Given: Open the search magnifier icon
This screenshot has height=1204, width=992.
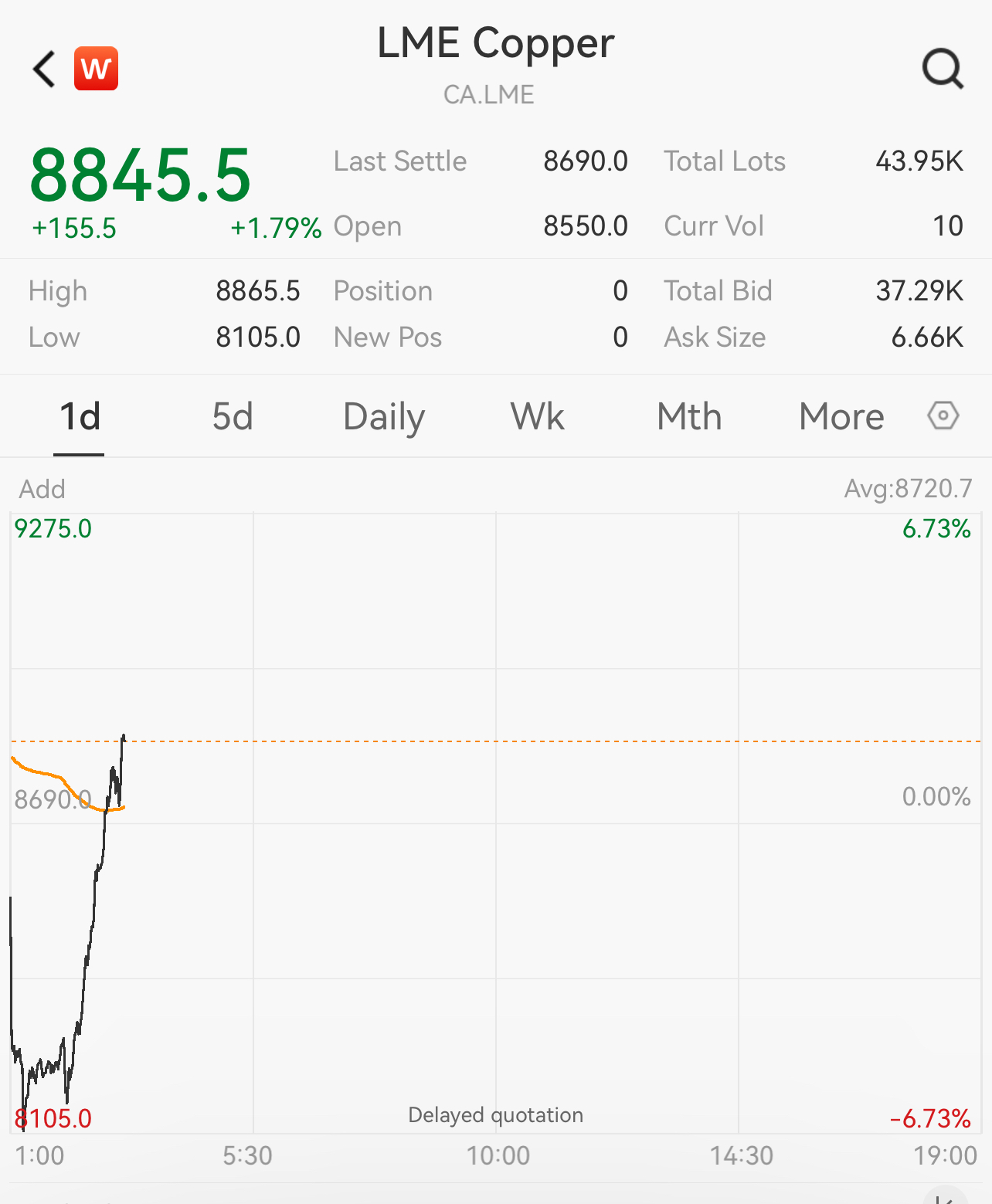Looking at the screenshot, I should pos(943,70).
